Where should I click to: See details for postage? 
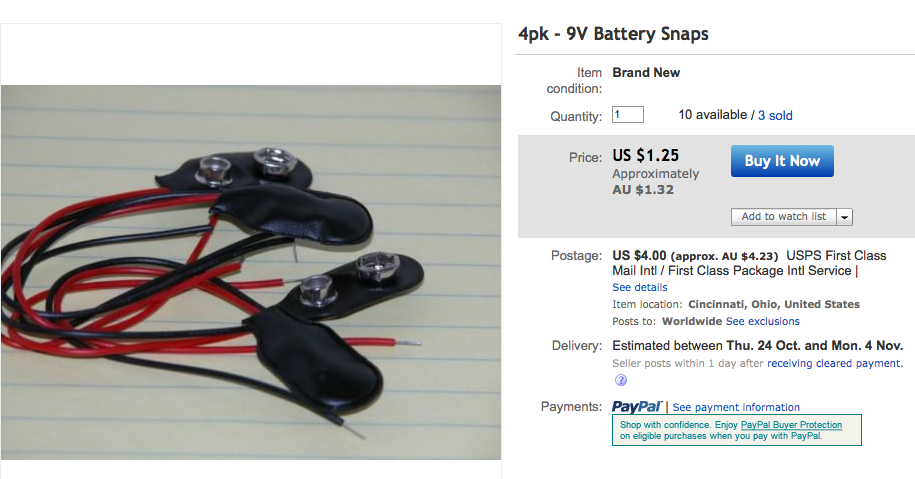point(640,287)
